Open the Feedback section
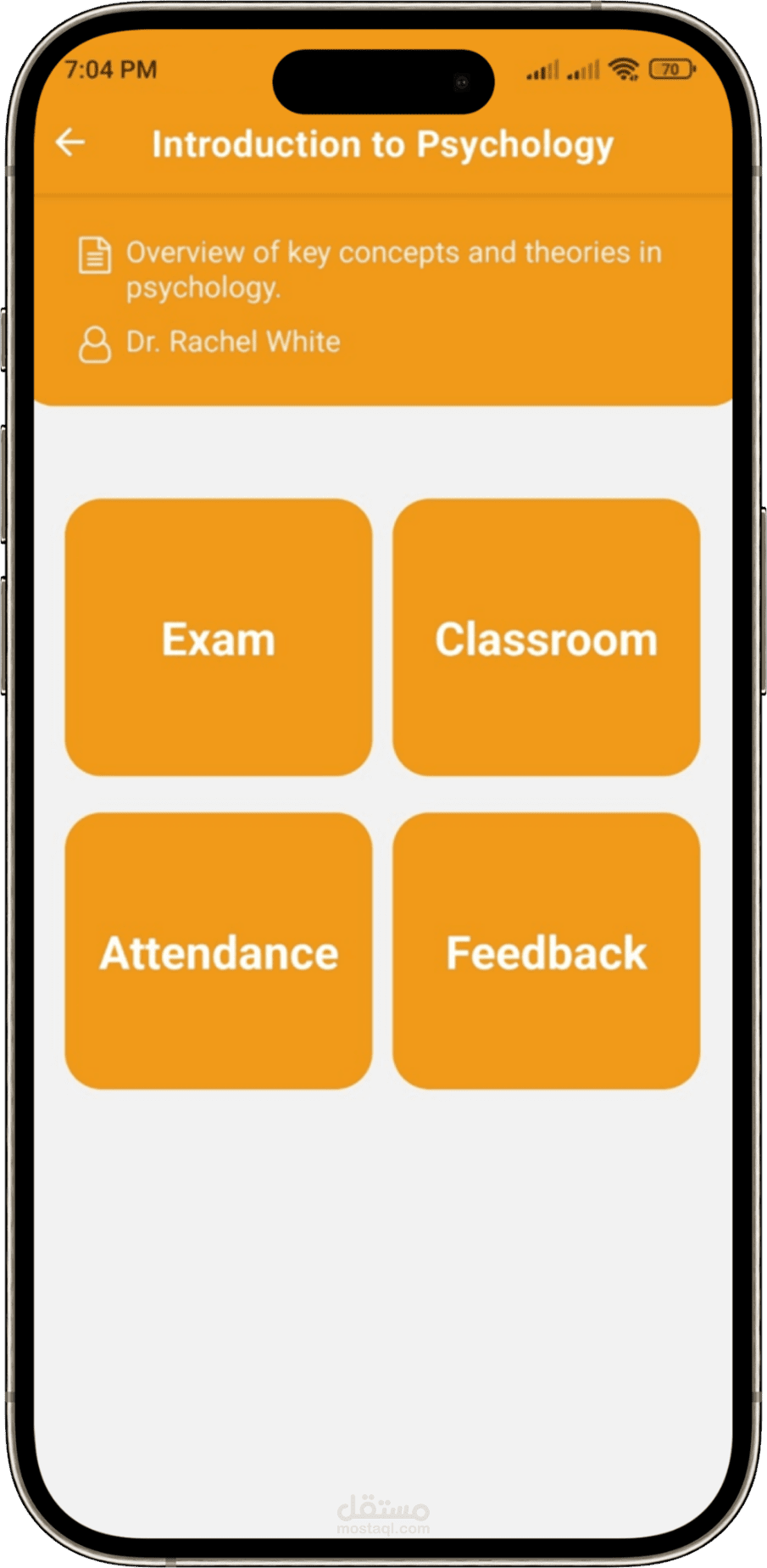This screenshot has height=1568, width=767. (546, 951)
